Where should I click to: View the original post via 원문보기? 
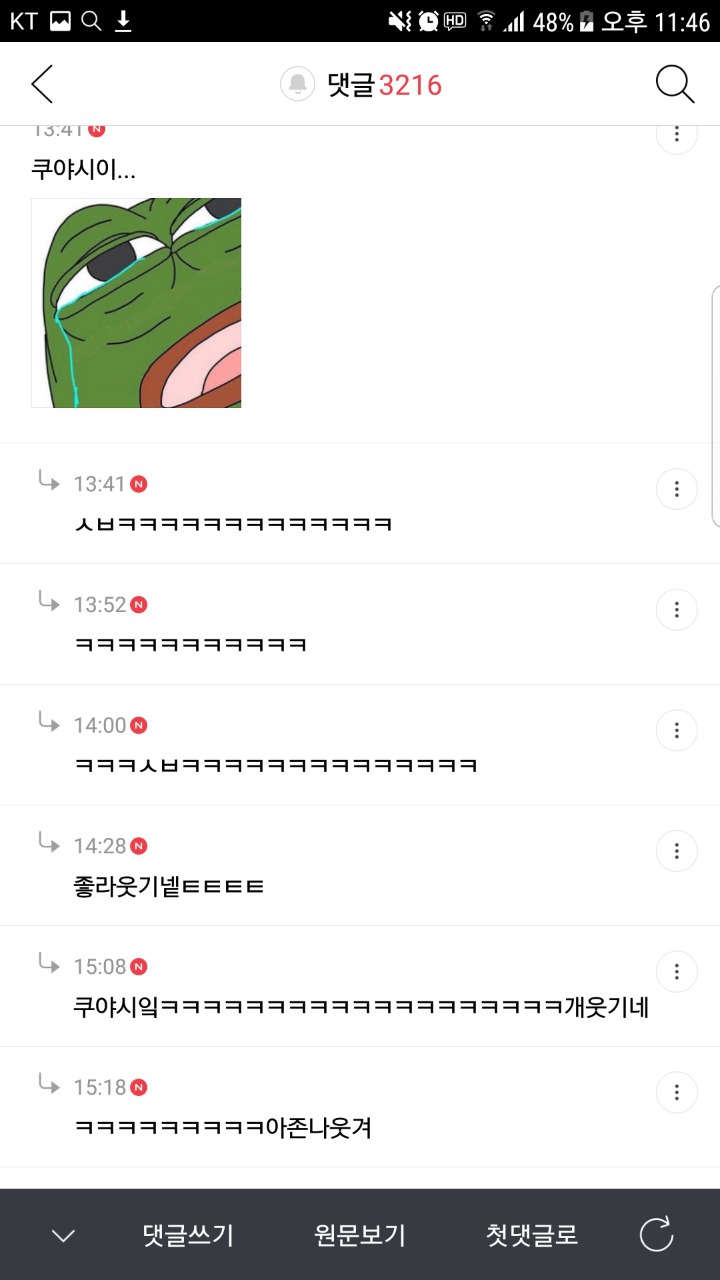coord(360,1235)
